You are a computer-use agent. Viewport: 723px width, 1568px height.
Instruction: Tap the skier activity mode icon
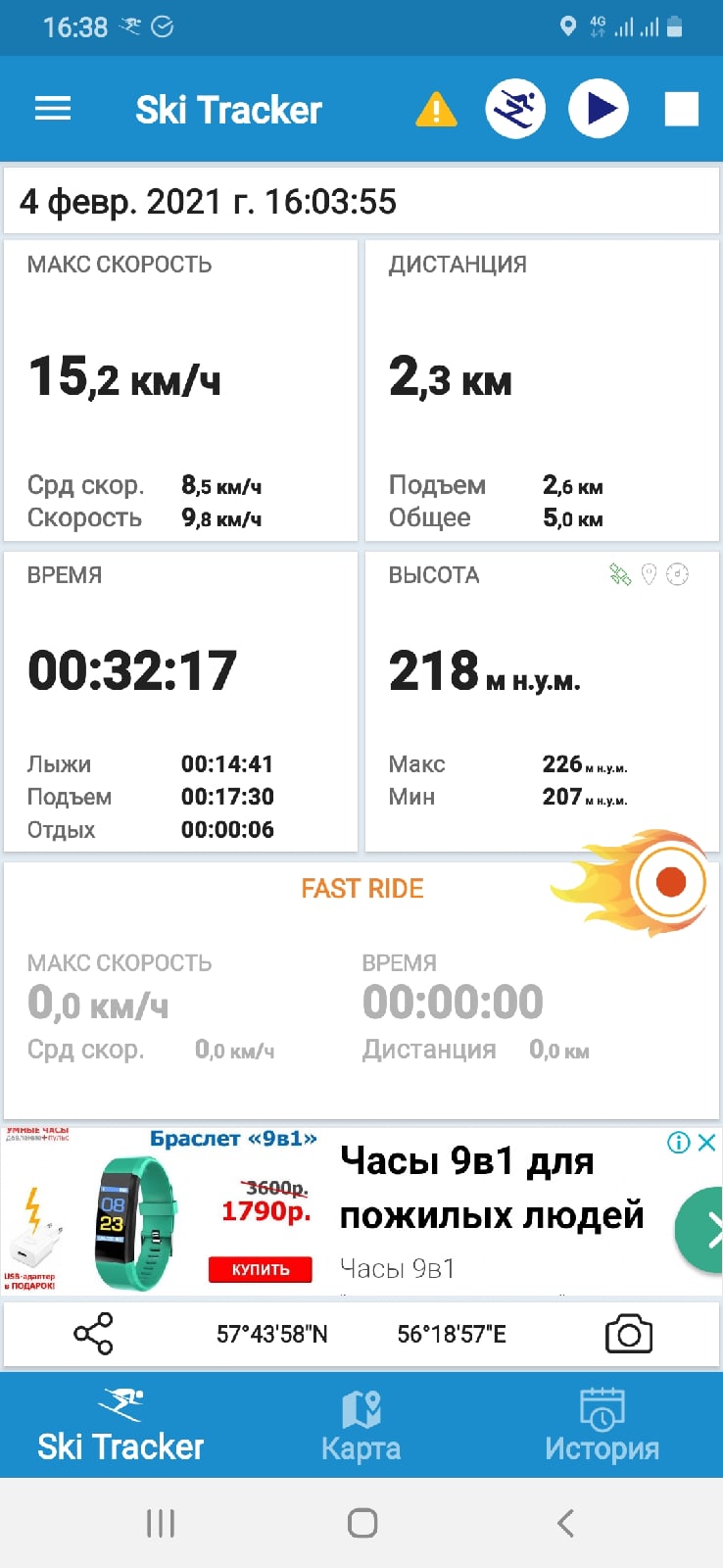click(x=515, y=109)
